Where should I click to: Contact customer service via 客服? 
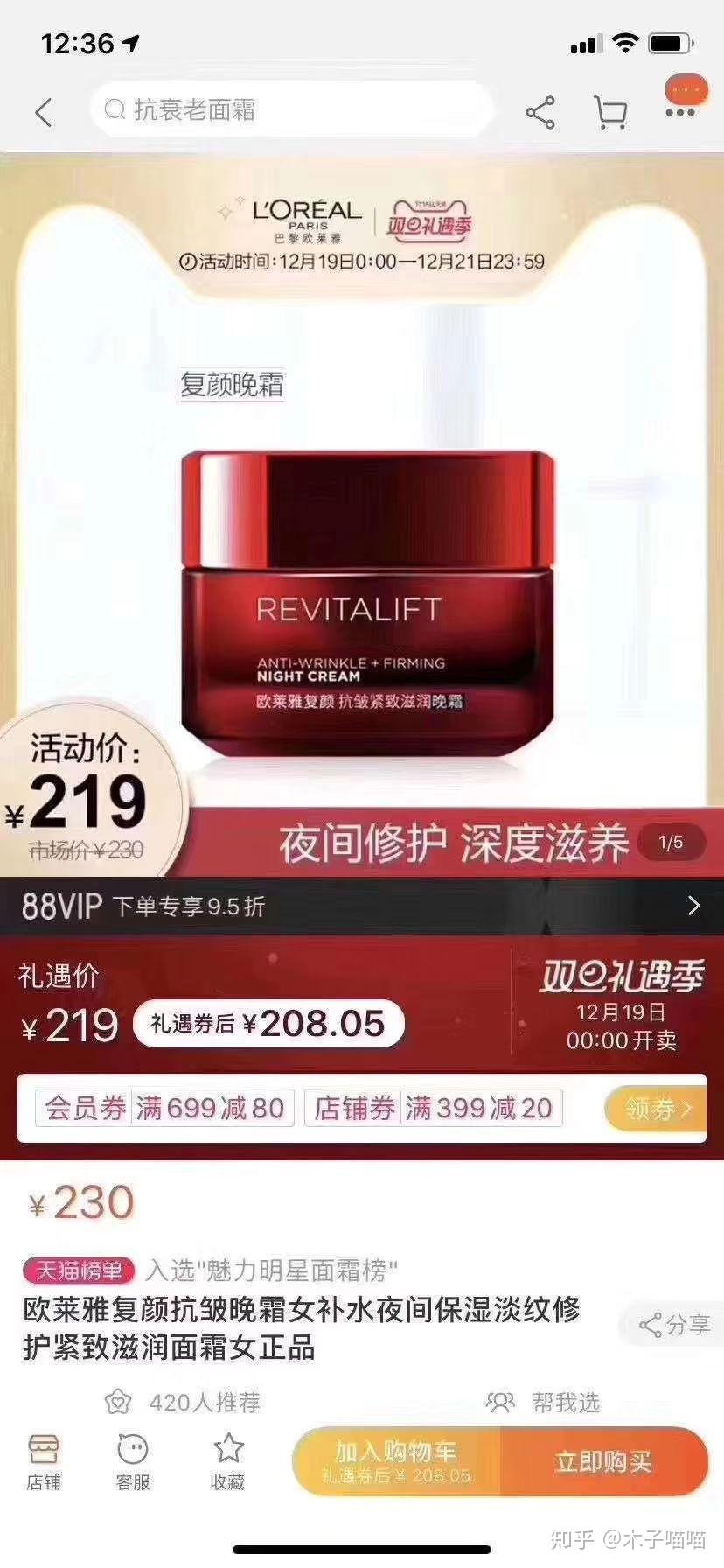point(133,1461)
